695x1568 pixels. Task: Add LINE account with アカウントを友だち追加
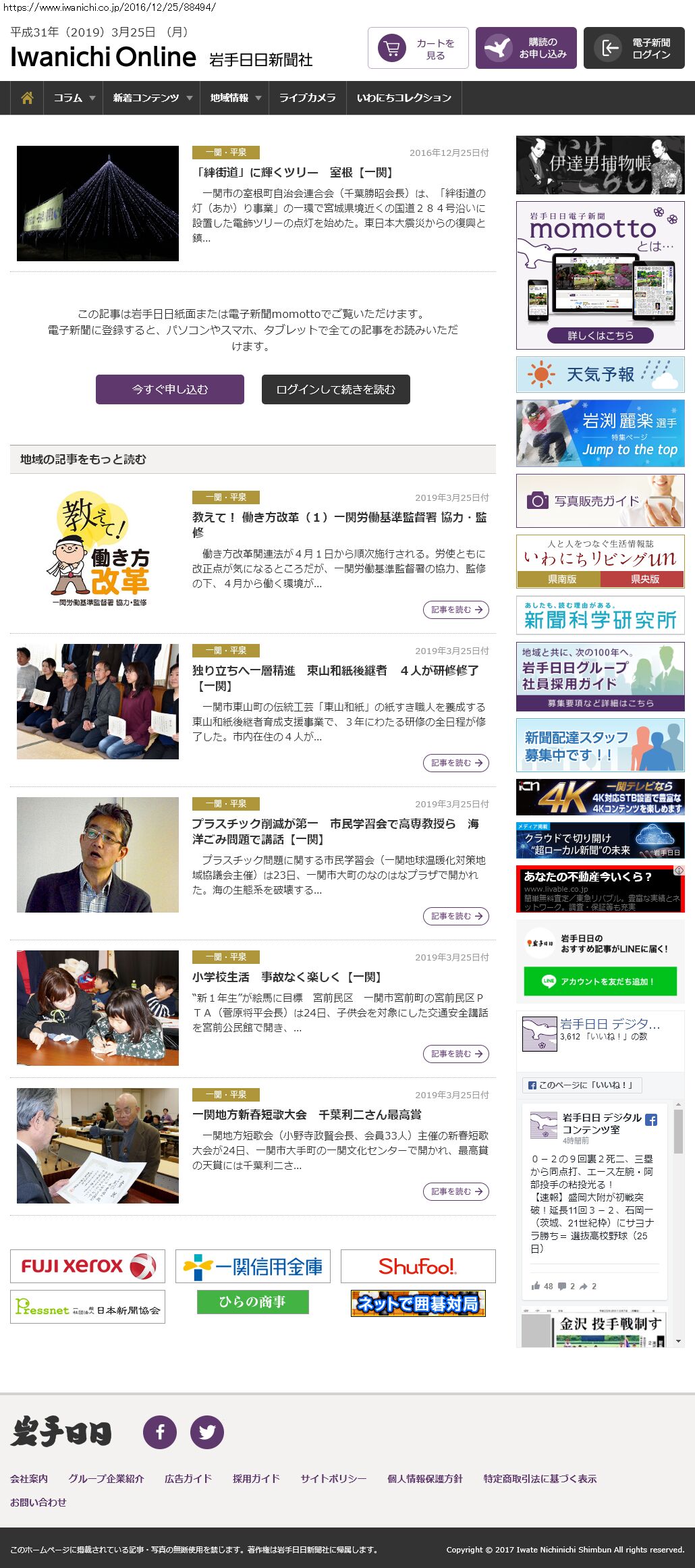click(600, 981)
